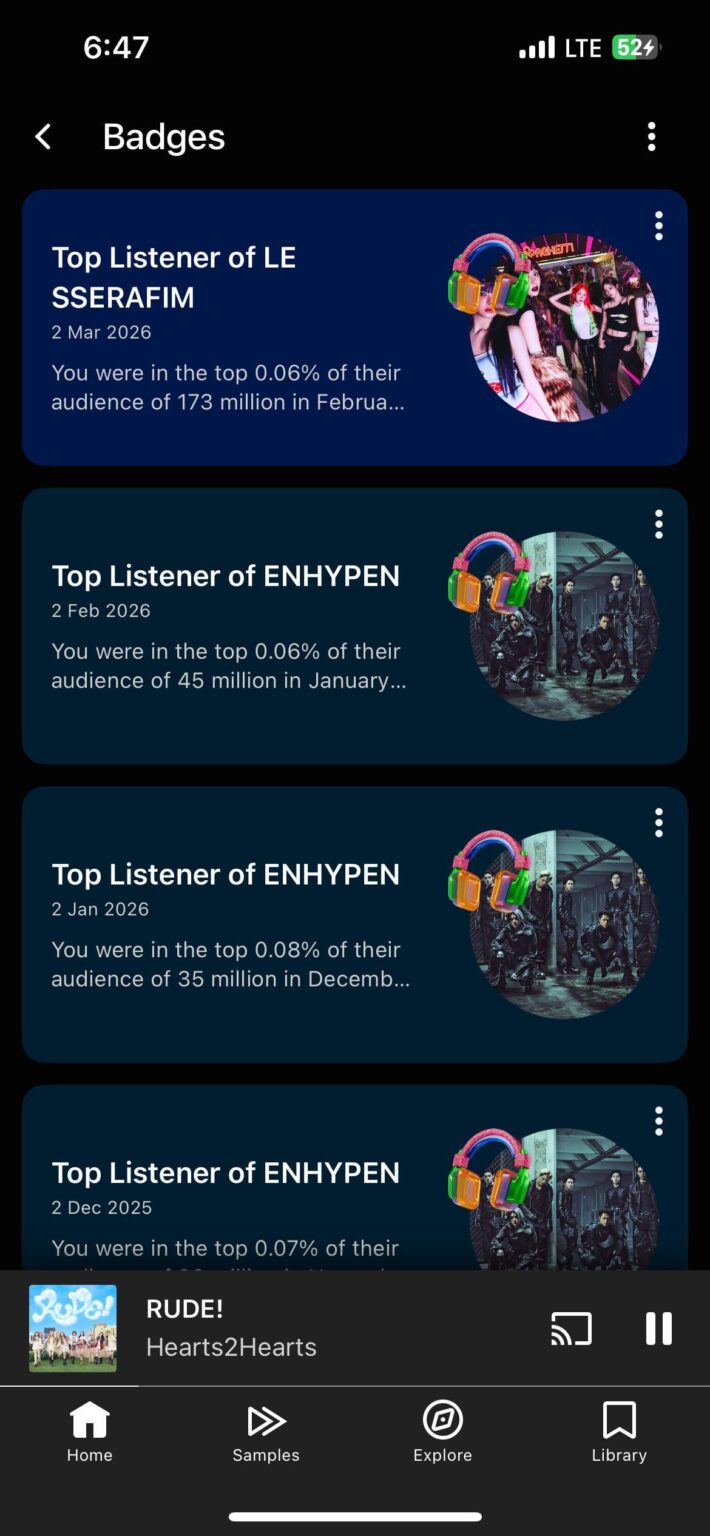This screenshot has height=1536, width=710.
Task: Cast playback to another device
Action: tap(571, 1328)
